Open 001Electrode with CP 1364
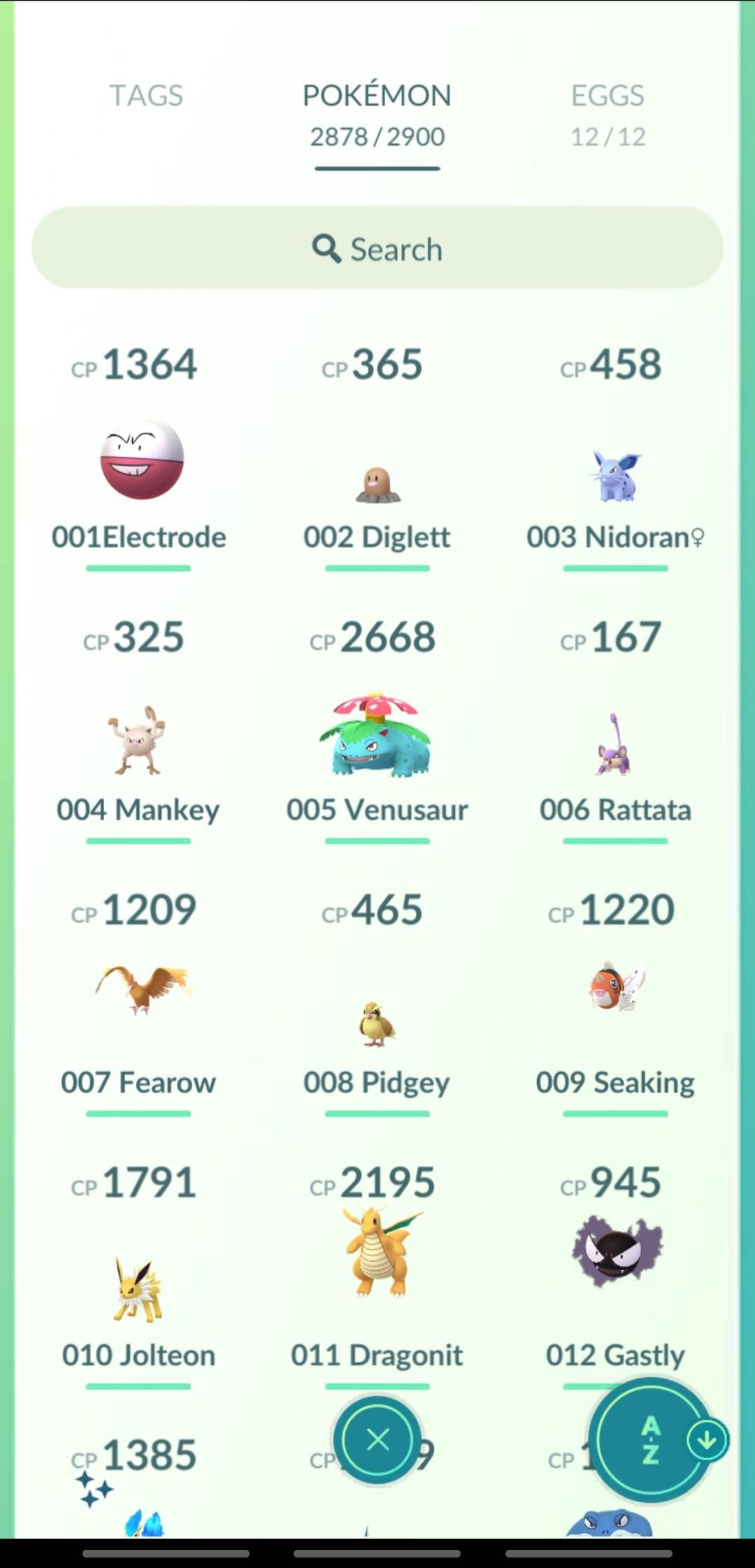The image size is (755, 1568). tap(140, 460)
